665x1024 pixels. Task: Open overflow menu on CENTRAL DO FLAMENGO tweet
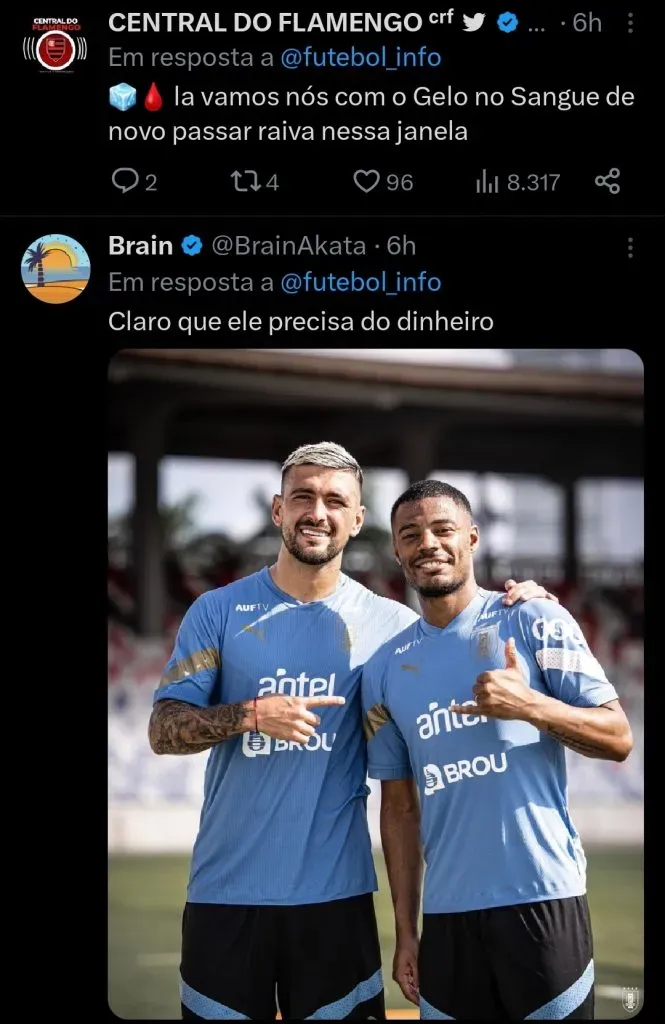point(629,22)
